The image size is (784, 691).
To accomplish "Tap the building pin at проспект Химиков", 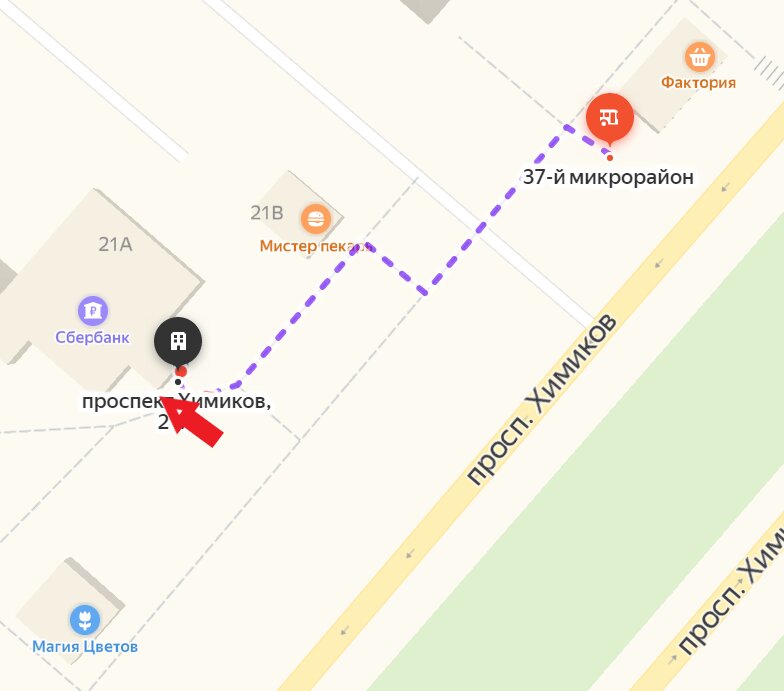I will click(x=178, y=342).
